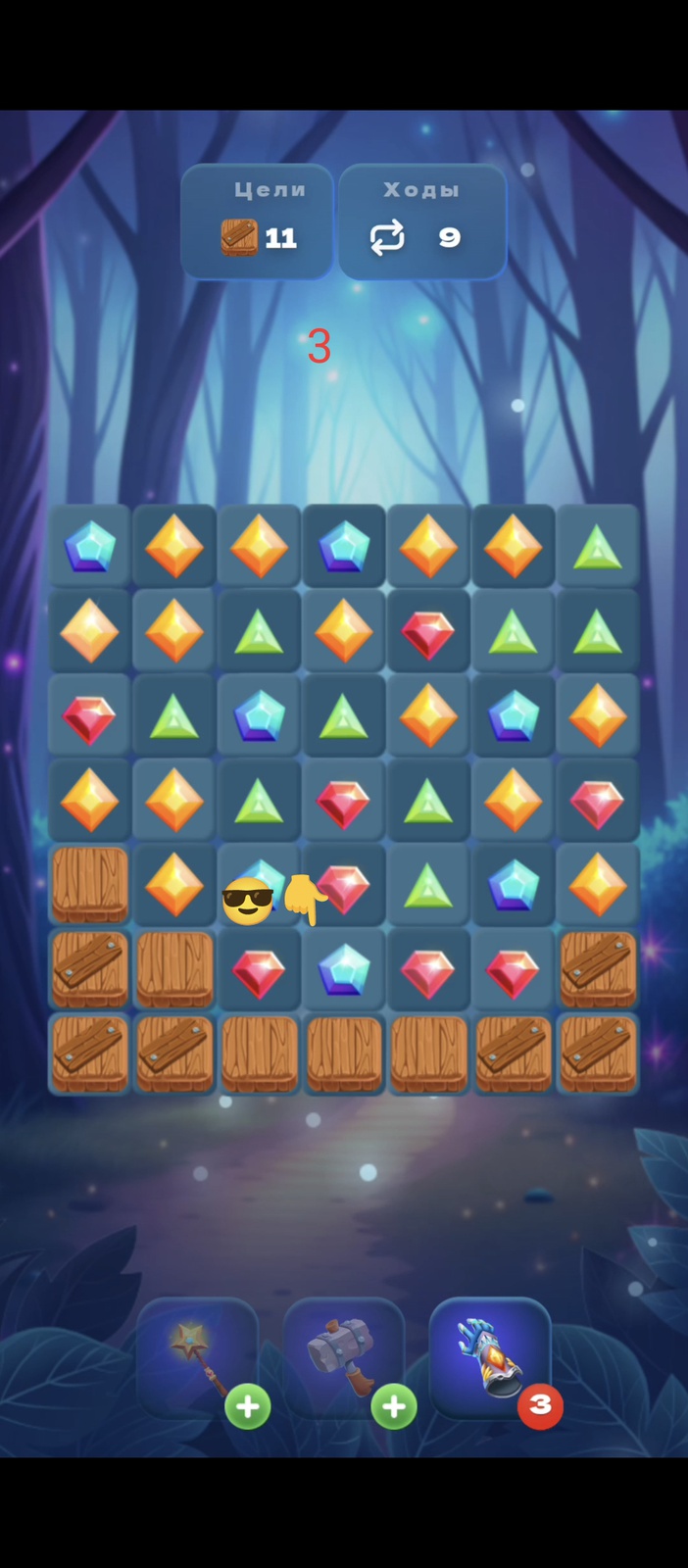Select the magic wand booster
688x1568 pixels.
tap(198, 1357)
